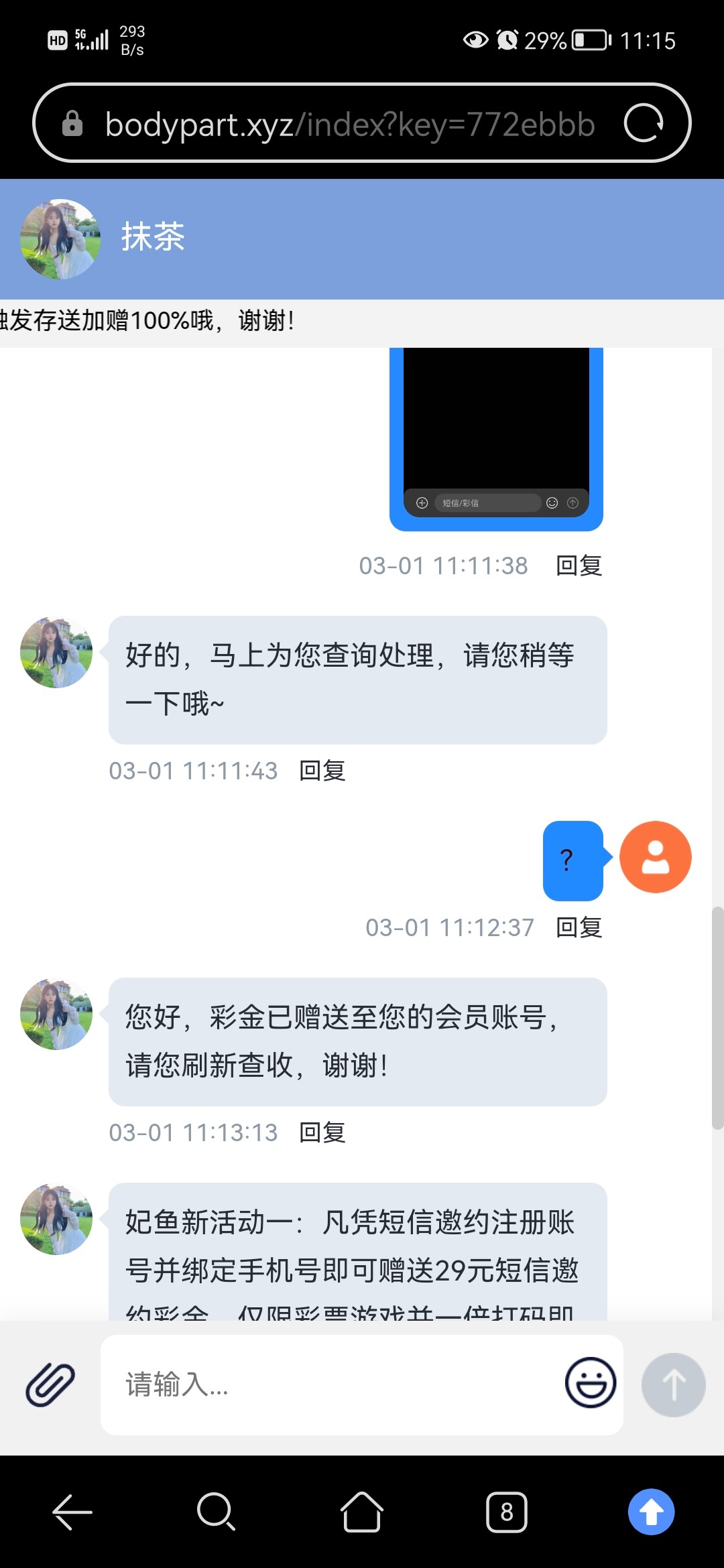The width and height of the screenshot is (724, 1568).
Task: Go to the browser home page
Action: coord(362,1512)
